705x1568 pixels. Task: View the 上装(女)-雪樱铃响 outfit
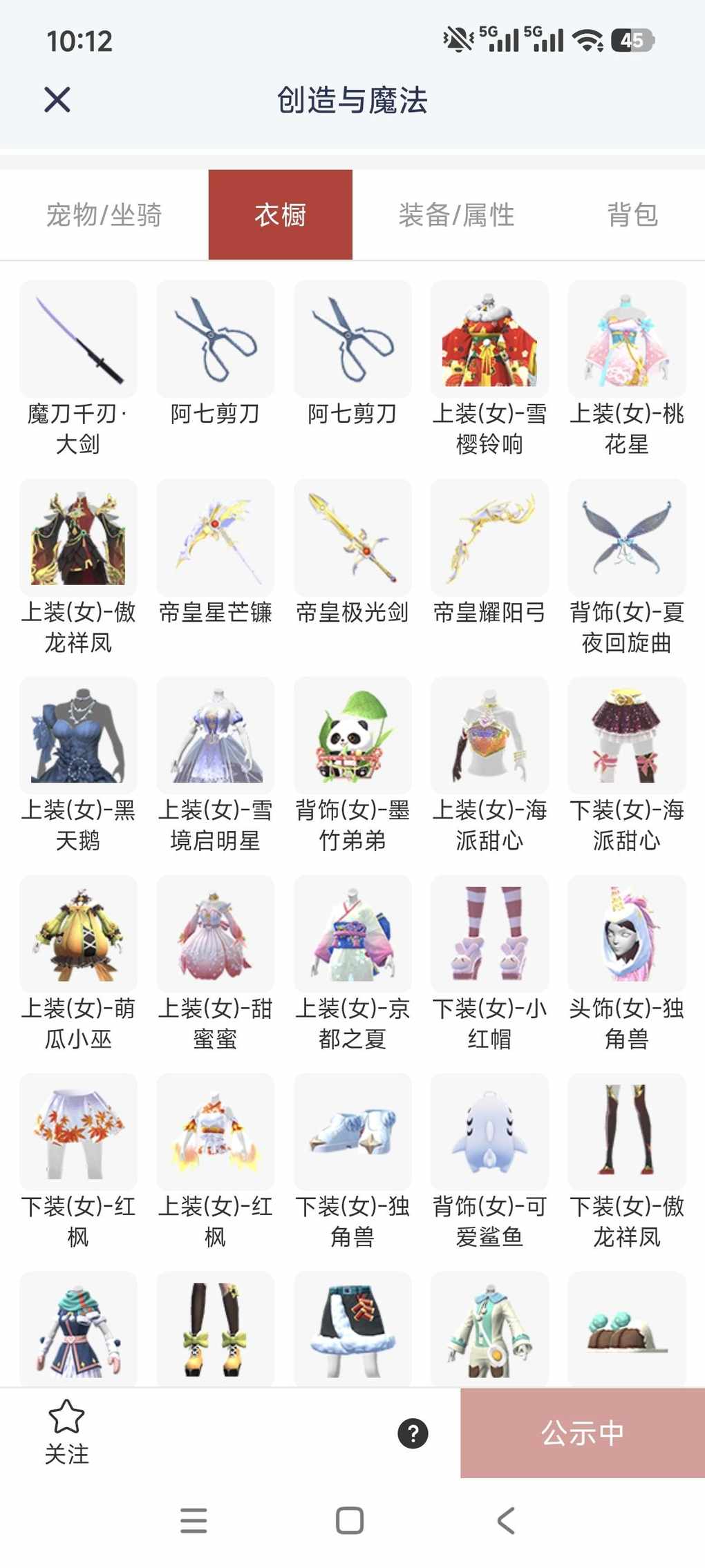(x=489, y=339)
